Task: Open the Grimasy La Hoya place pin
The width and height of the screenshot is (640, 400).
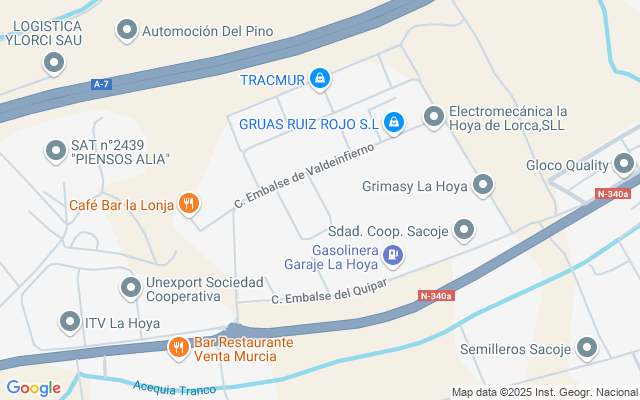Action: click(x=484, y=185)
